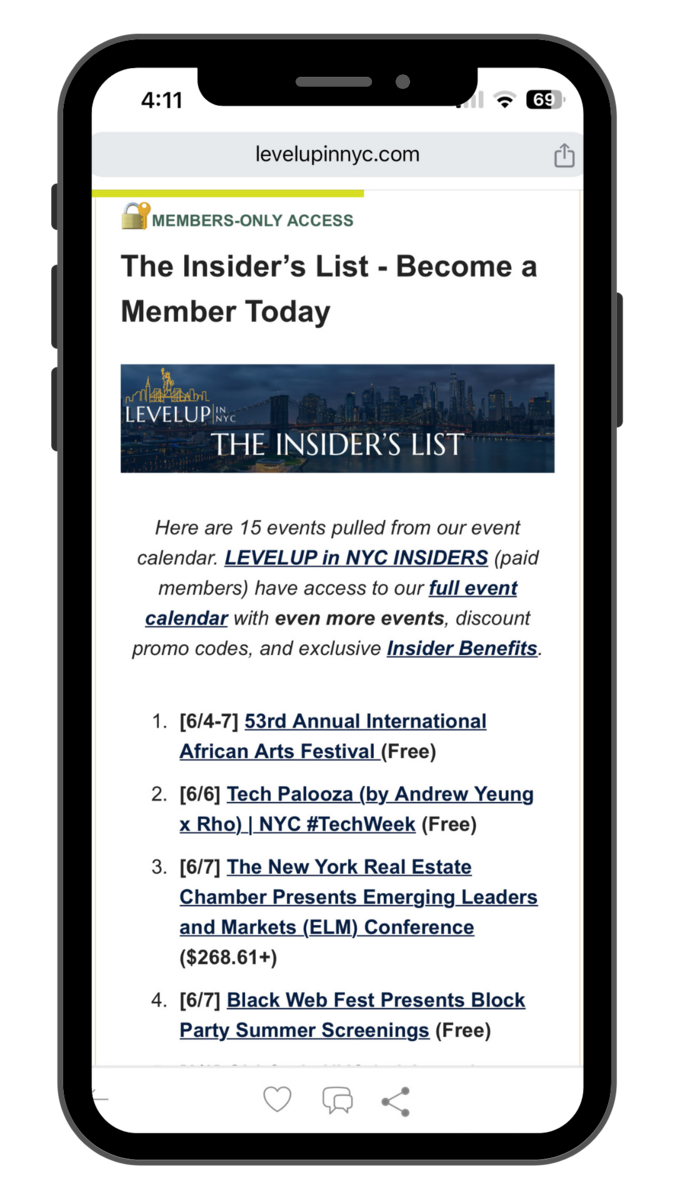
Task: Tap The Insider's List banner image
Action: point(337,418)
